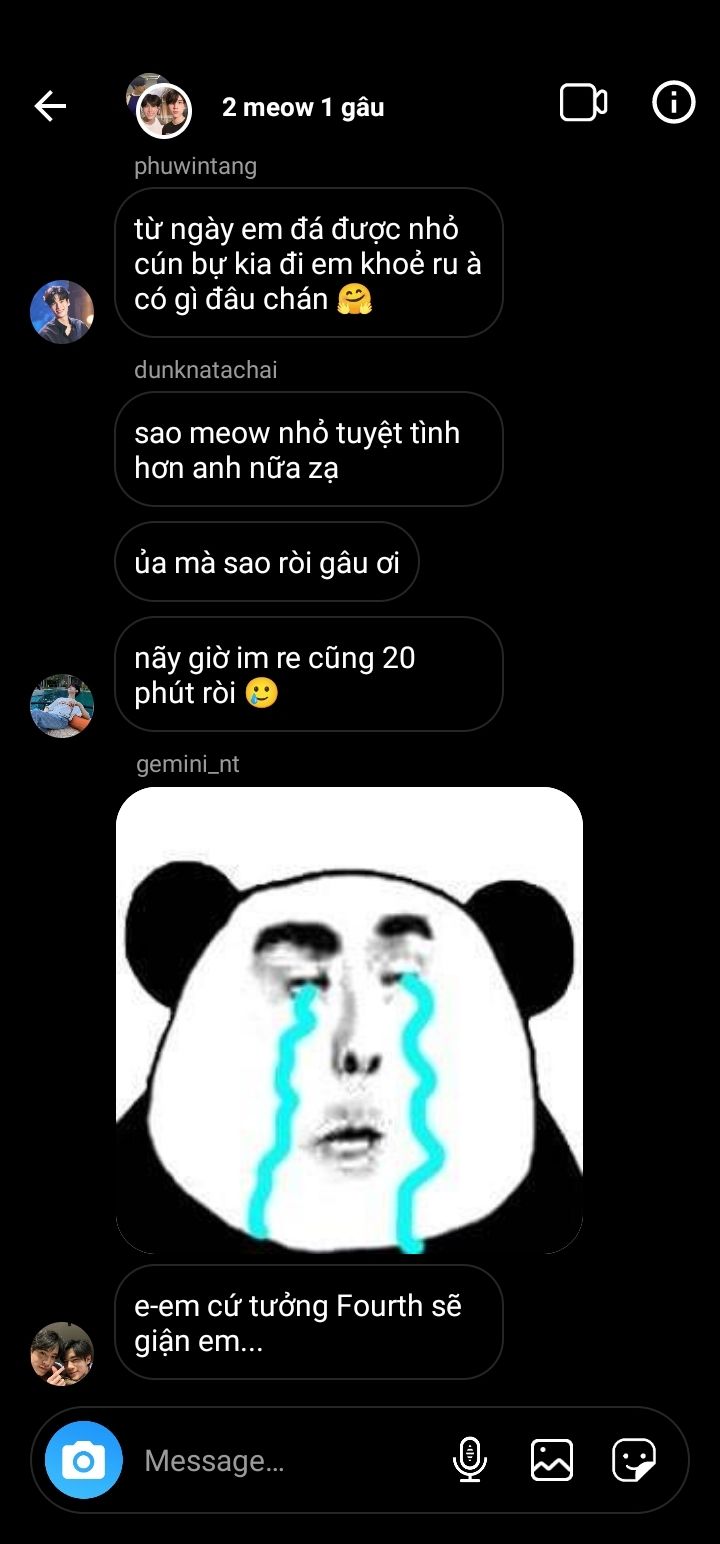Image resolution: width=720 pixels, height=1544 pixels.
Task: Open the chat info details
Action: [673, 103]
